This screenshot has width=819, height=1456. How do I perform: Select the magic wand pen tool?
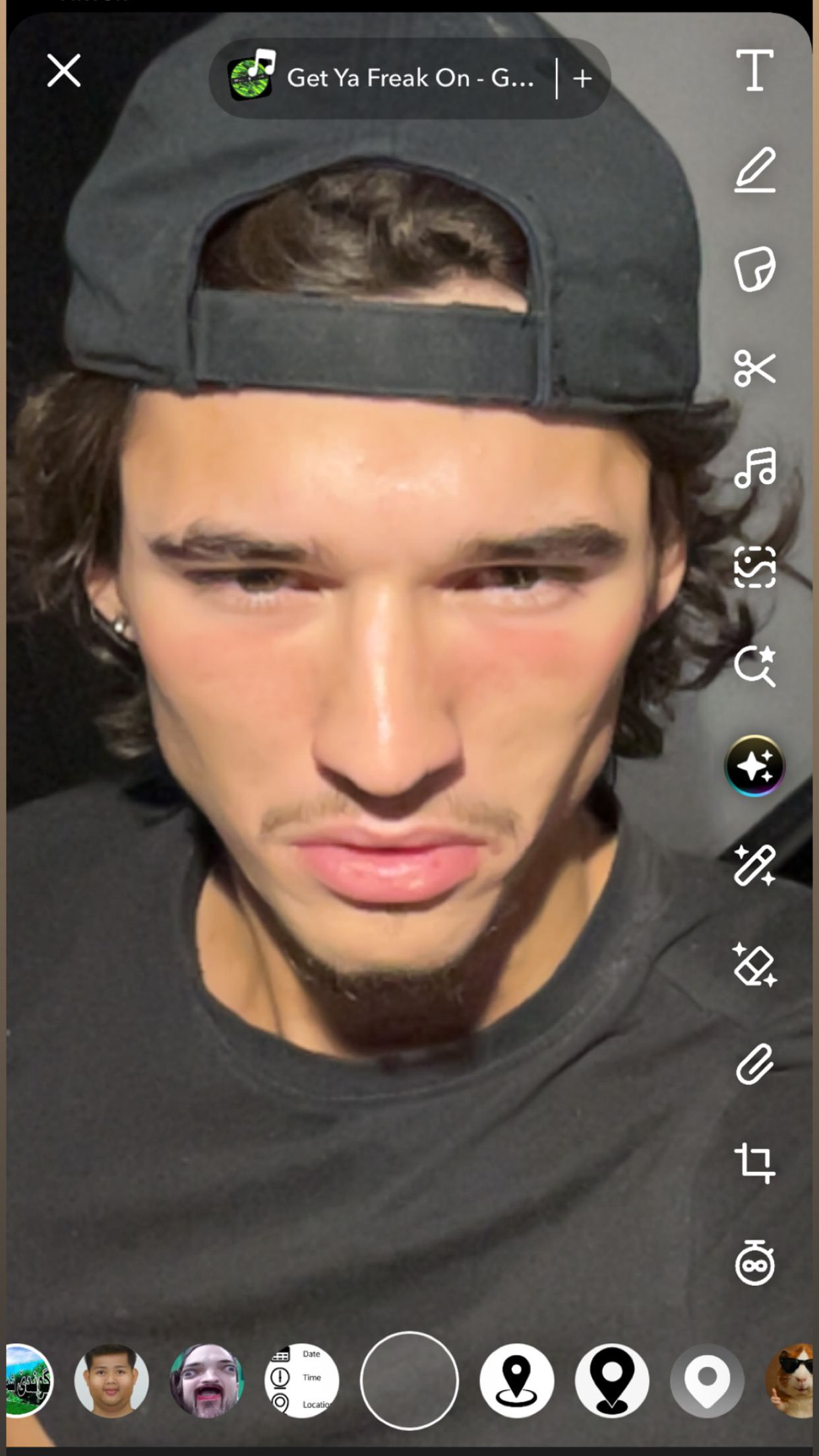pos(754,865)
